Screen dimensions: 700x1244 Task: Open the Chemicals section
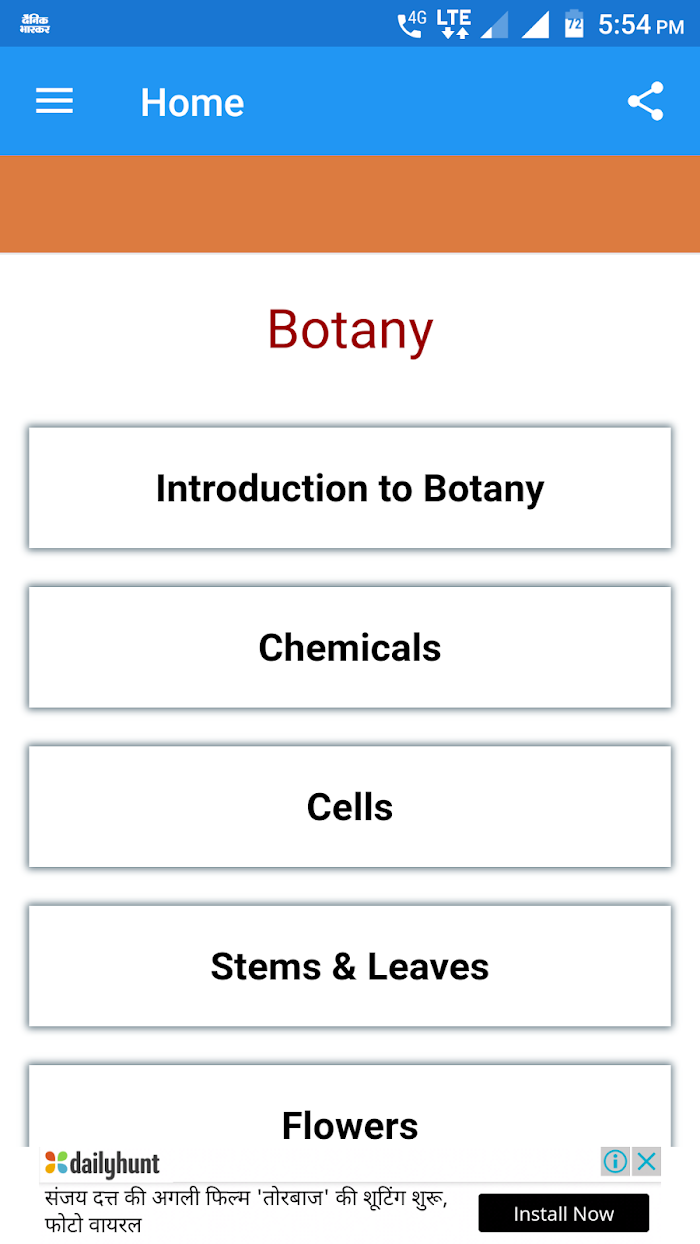(350, 647)
